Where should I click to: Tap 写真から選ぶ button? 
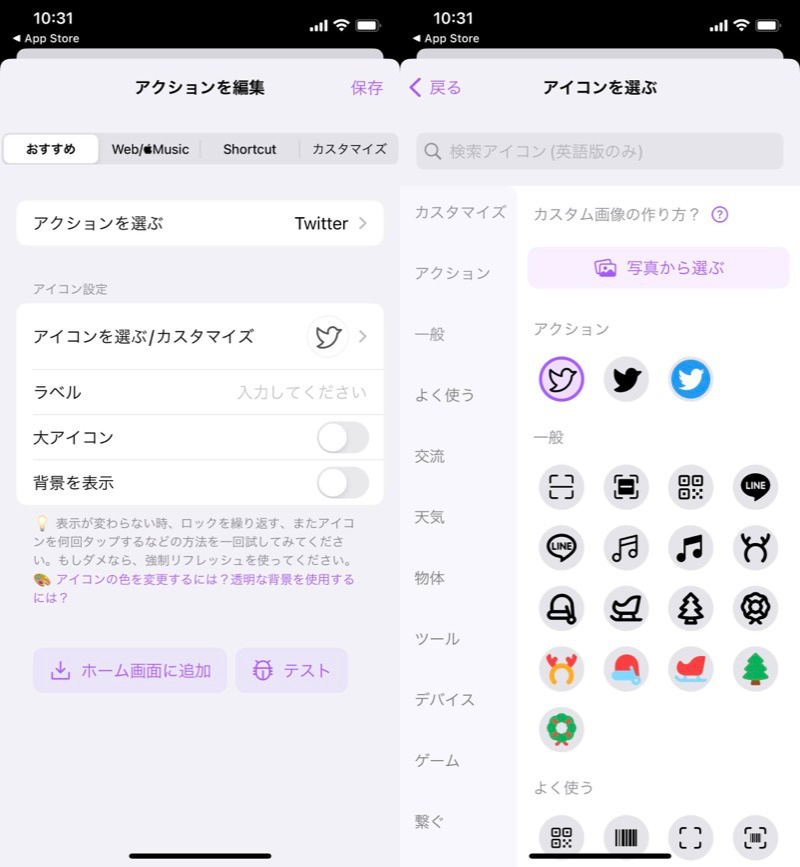[x=658, y=268]
